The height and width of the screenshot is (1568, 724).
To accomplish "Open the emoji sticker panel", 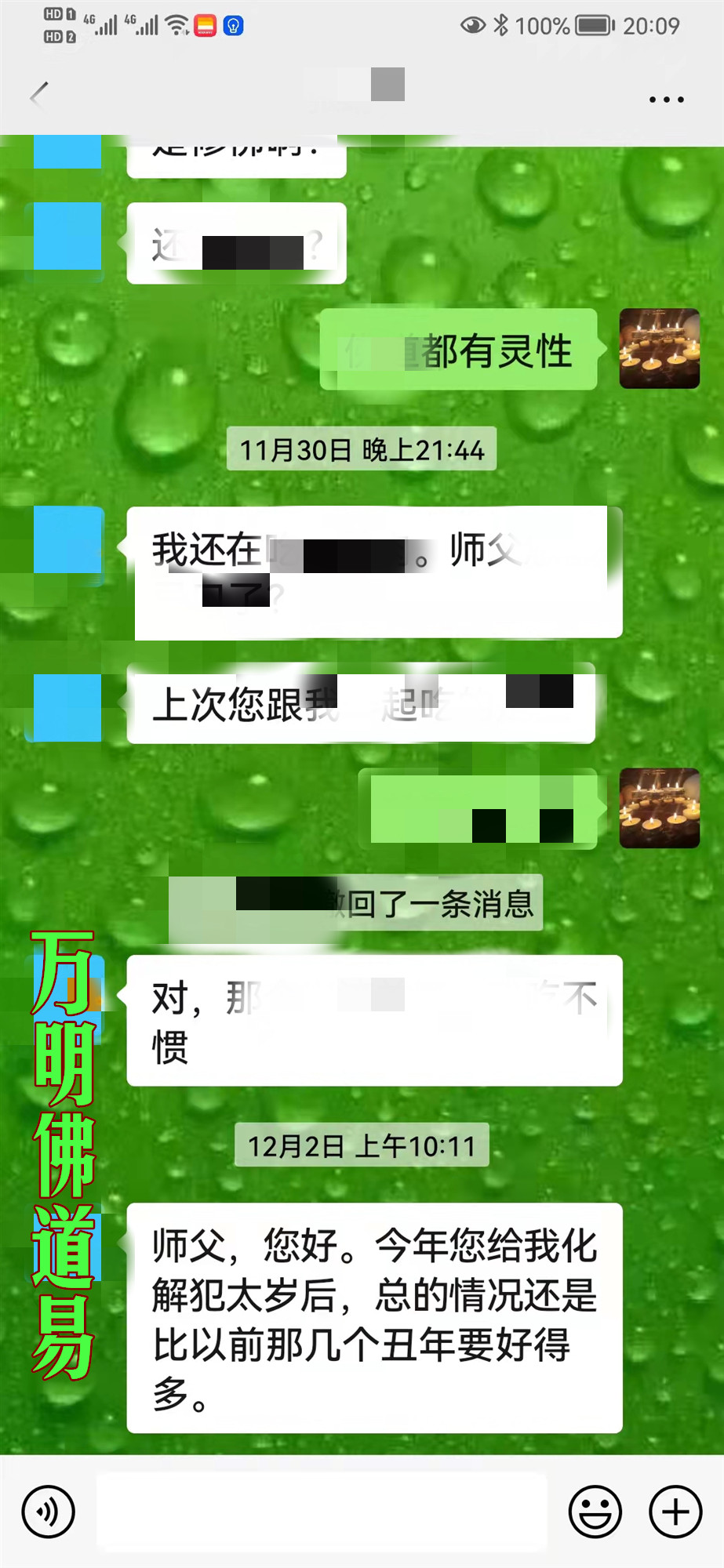I will tap(595, 1511).
